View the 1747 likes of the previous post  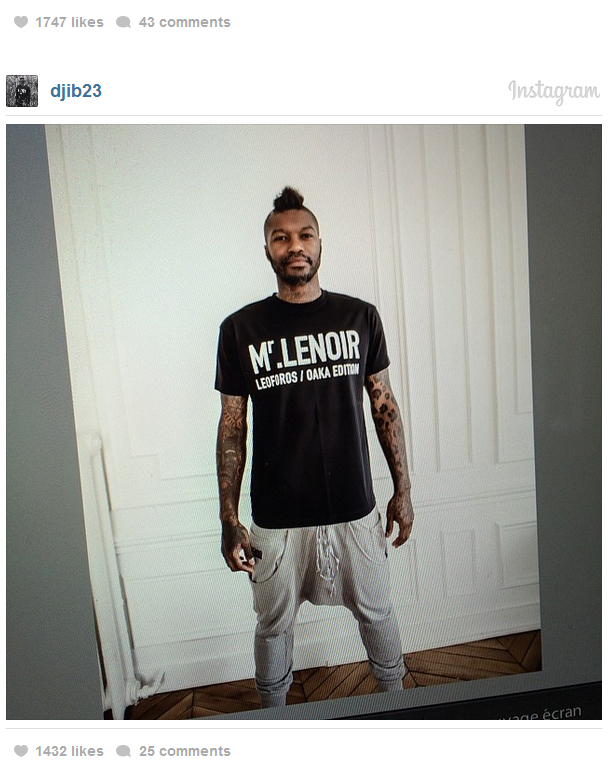pyautogui.click(x=59, y=22)
